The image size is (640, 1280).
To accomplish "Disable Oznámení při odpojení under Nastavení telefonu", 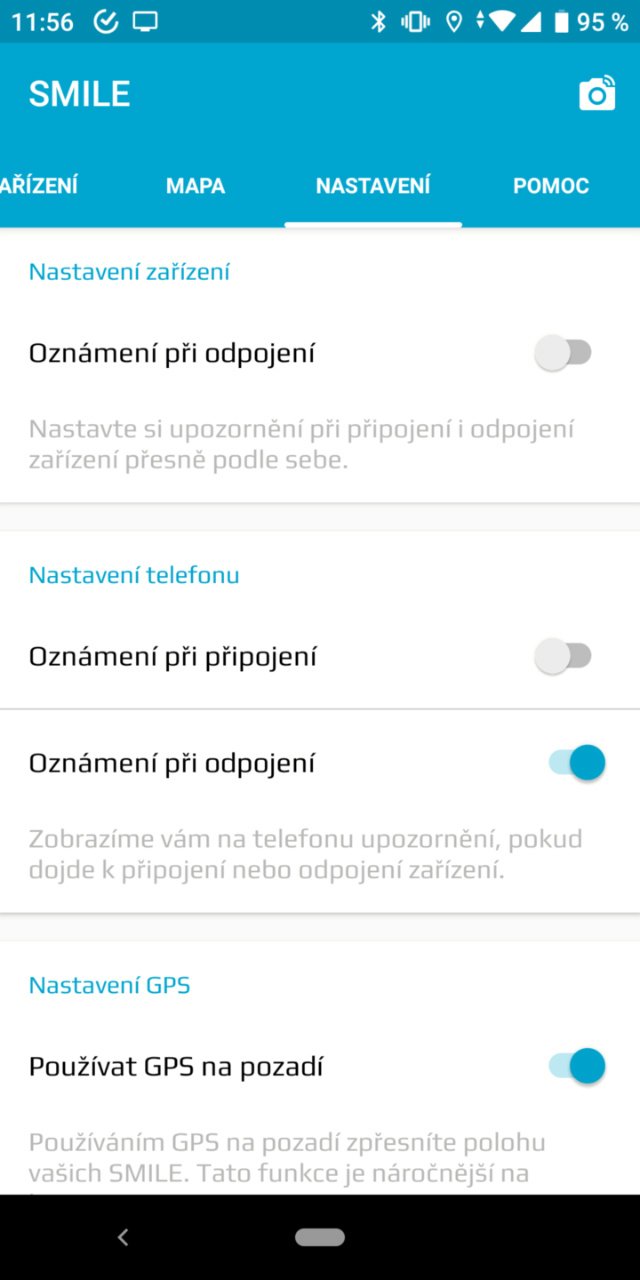I will click(x=577, y=763).
